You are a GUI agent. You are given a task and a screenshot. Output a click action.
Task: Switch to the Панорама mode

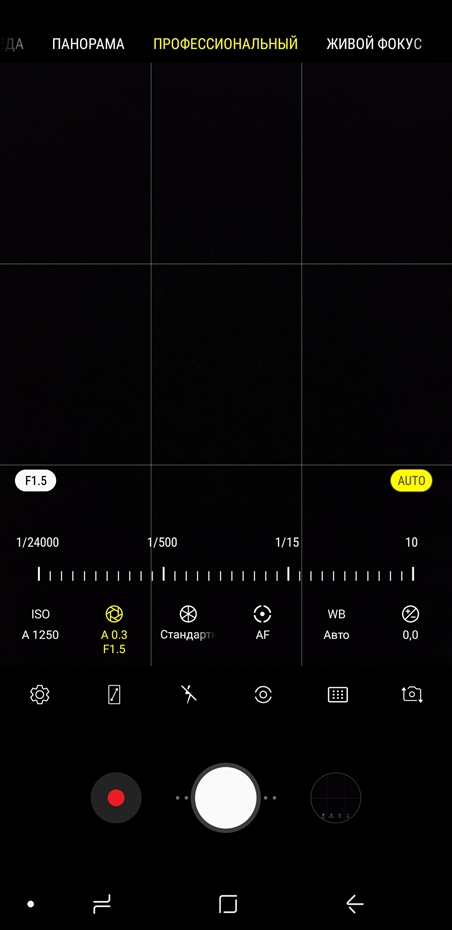88,44
